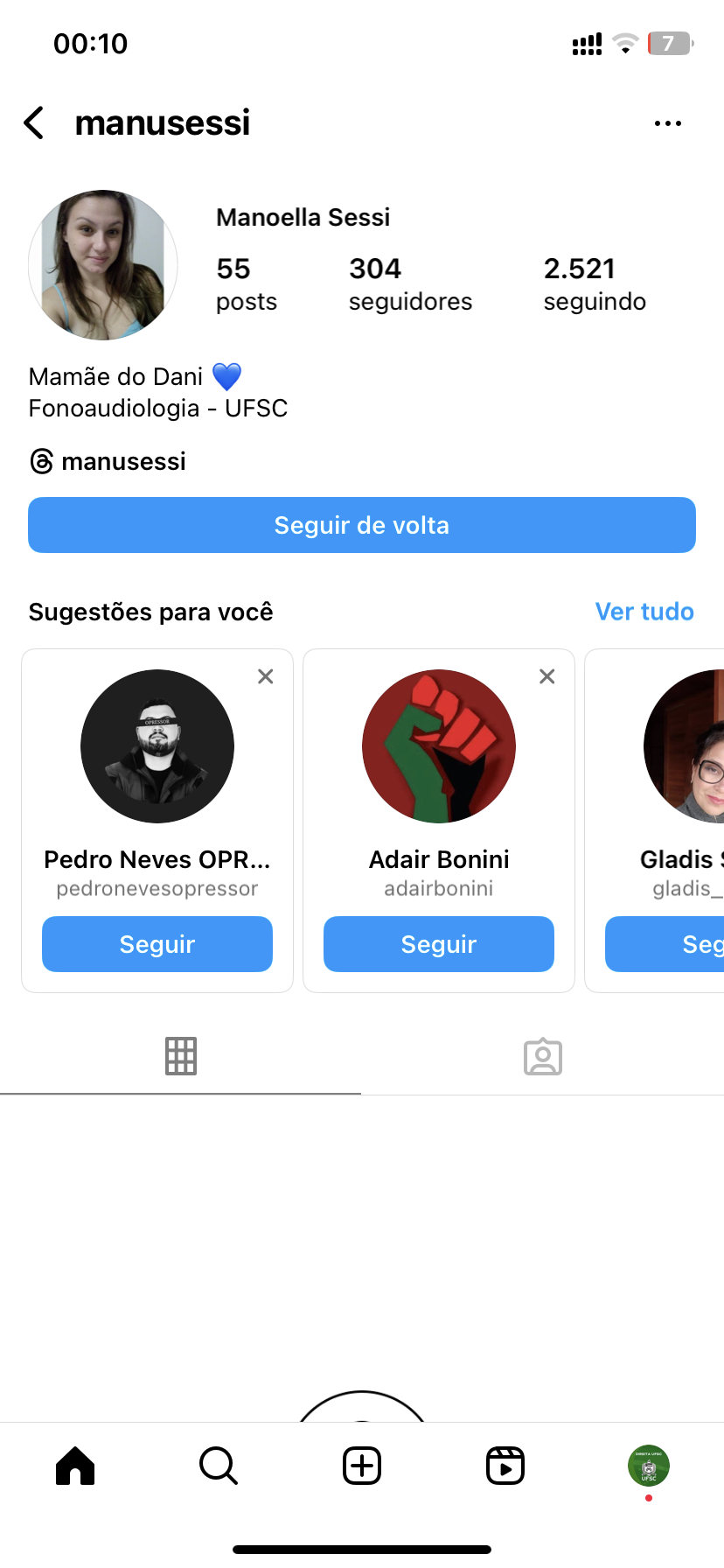
Task: Open Ver tudo suggestions link
Action: (x=644, y=612)
